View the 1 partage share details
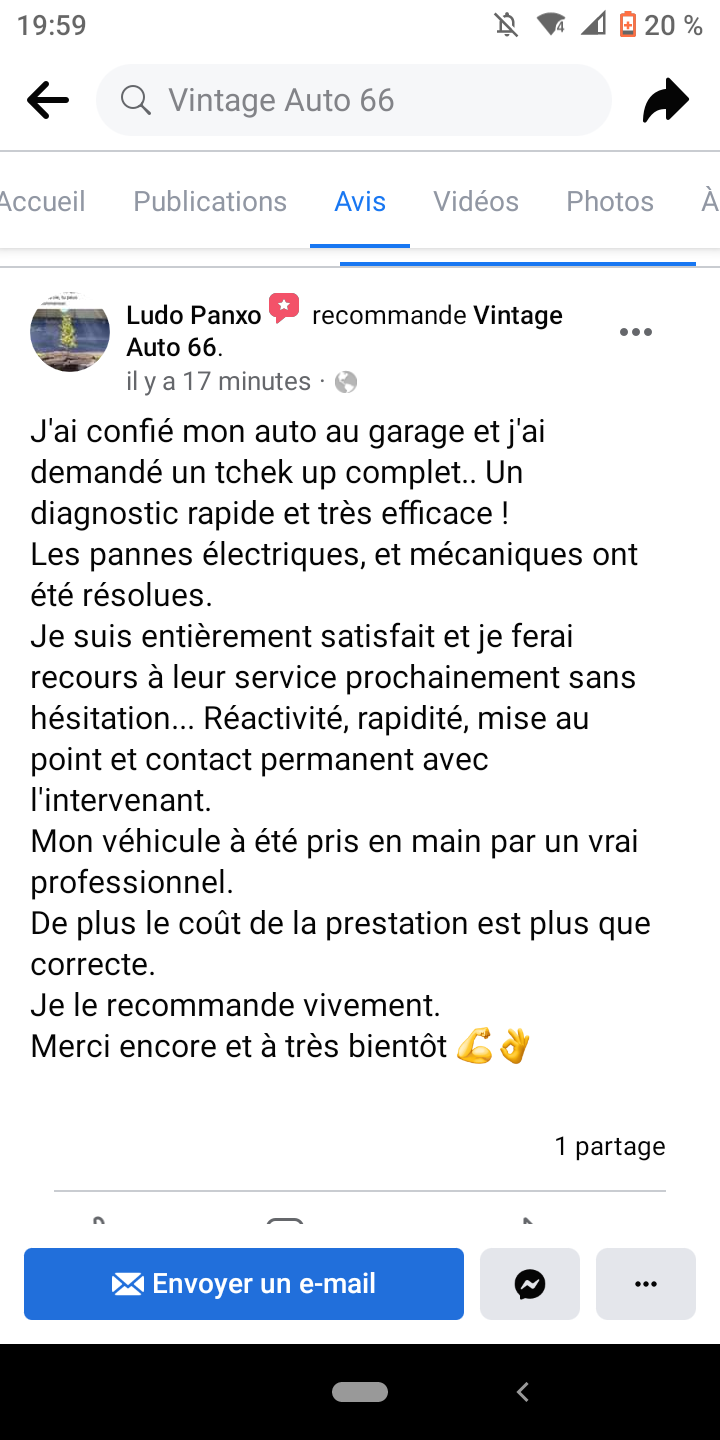The width and height of the screenshot is (720, 1440). click(x=610, y=1146)
